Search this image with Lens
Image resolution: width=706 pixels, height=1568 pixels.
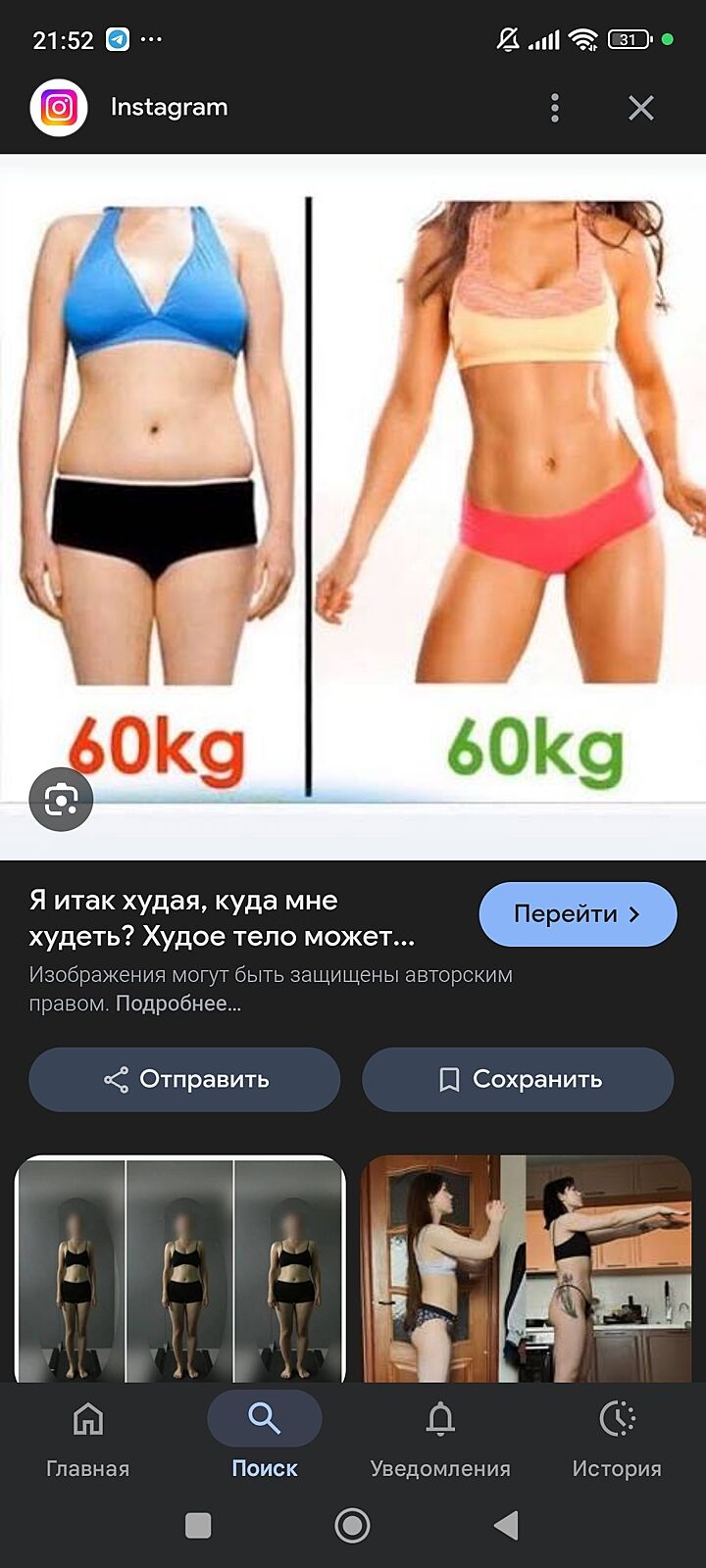click(x=61, y=800)
